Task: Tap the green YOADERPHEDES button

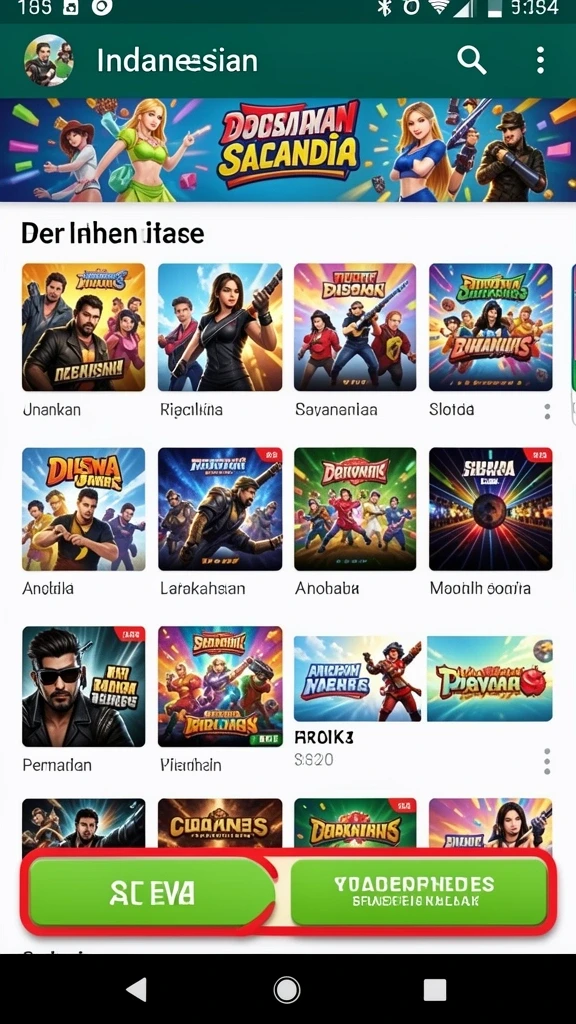Action: pyautogui.click(x=419, y=892)
